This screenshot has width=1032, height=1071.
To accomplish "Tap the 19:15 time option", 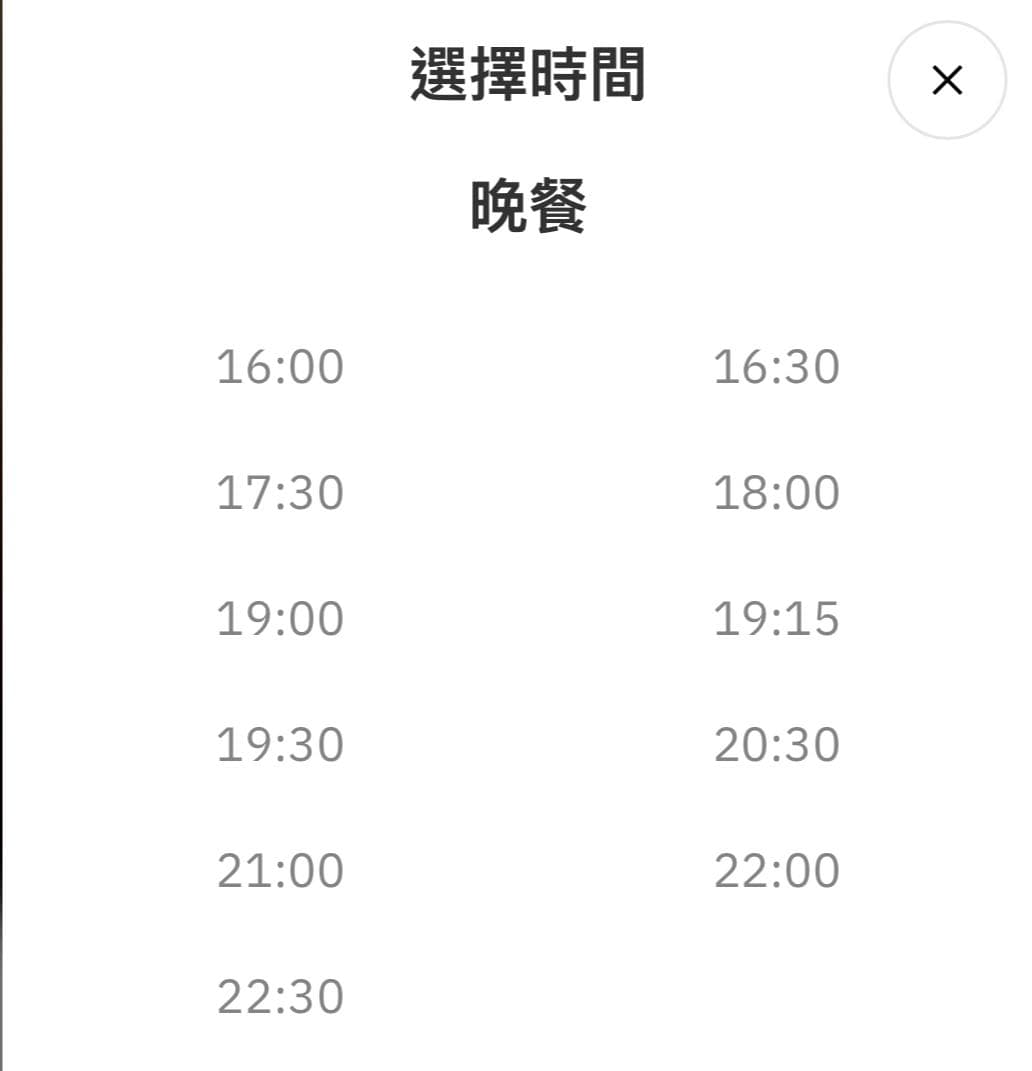I will (776, 619).
